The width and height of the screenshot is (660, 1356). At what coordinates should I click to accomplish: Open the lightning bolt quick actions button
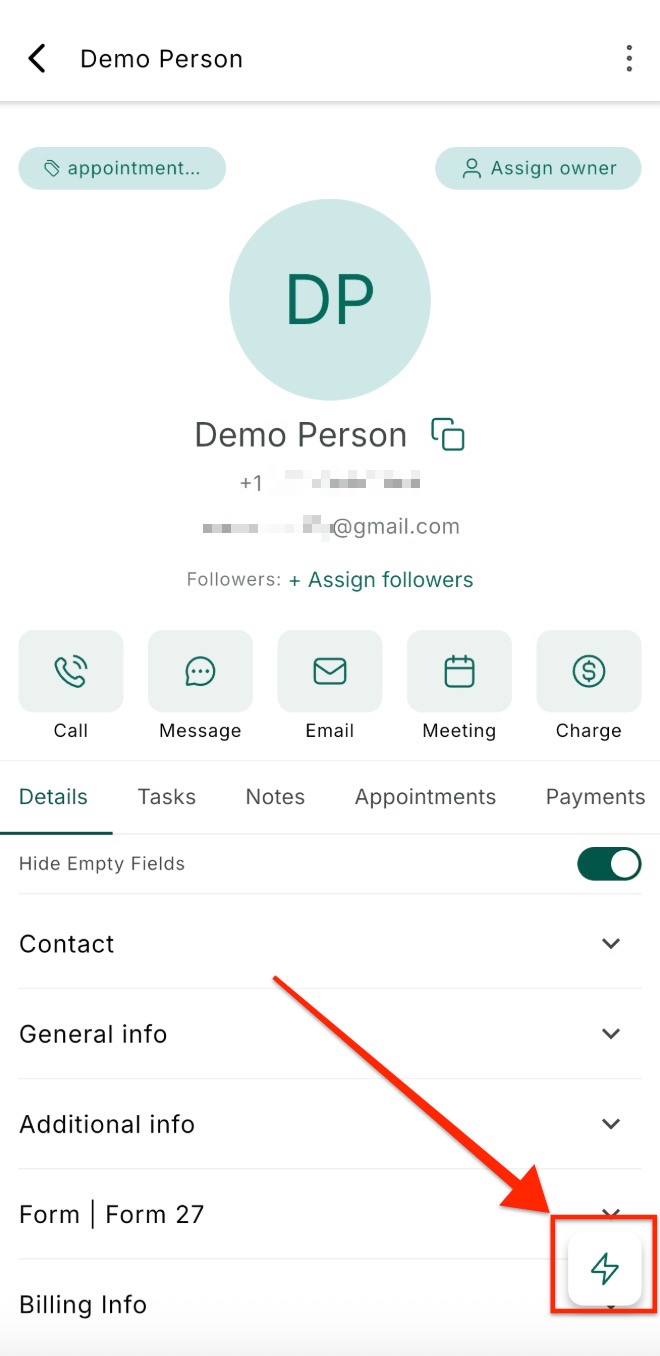(605, 1268)
